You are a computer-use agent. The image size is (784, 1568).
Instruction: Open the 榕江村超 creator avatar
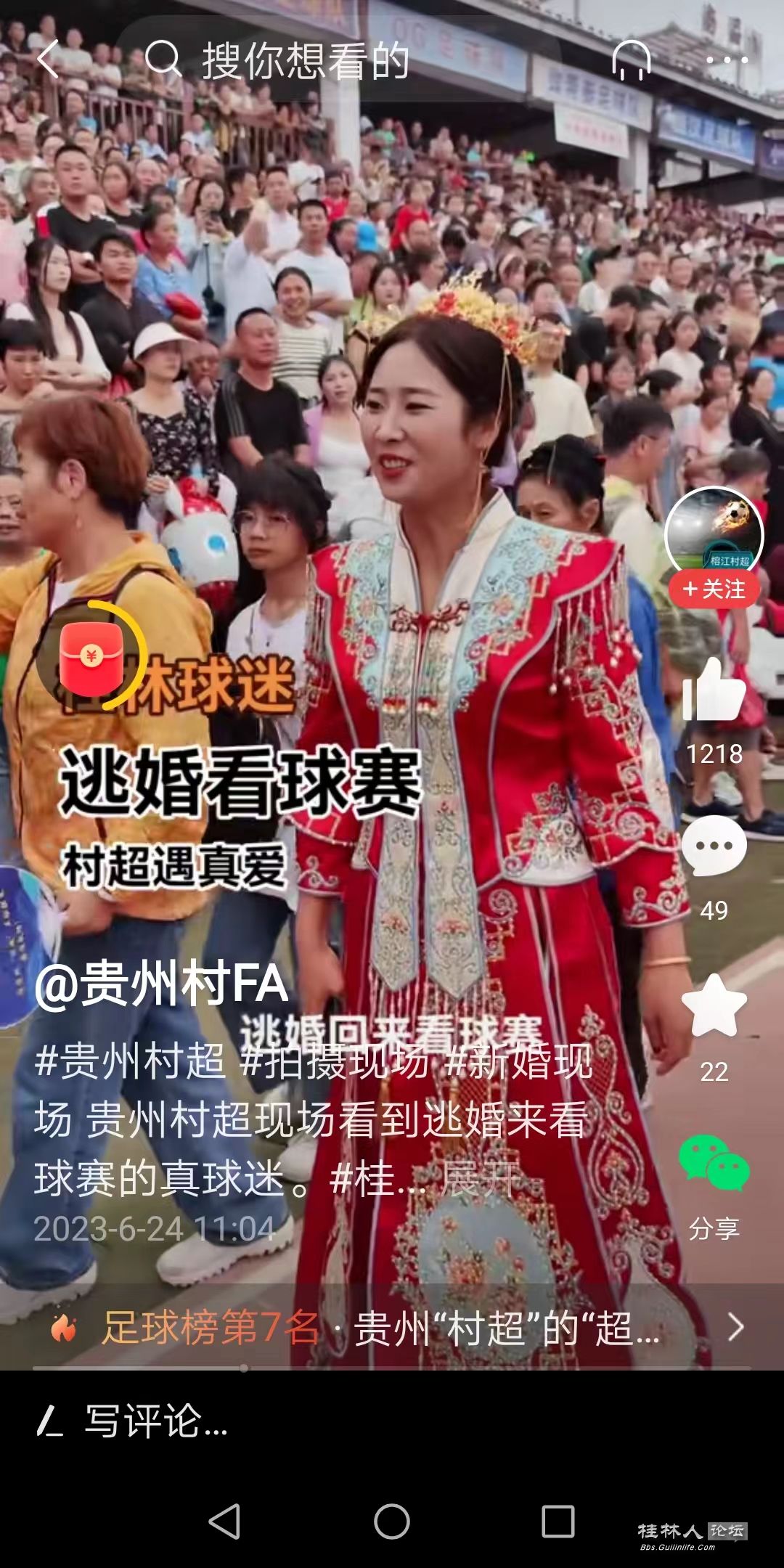(x=714, y=535)
